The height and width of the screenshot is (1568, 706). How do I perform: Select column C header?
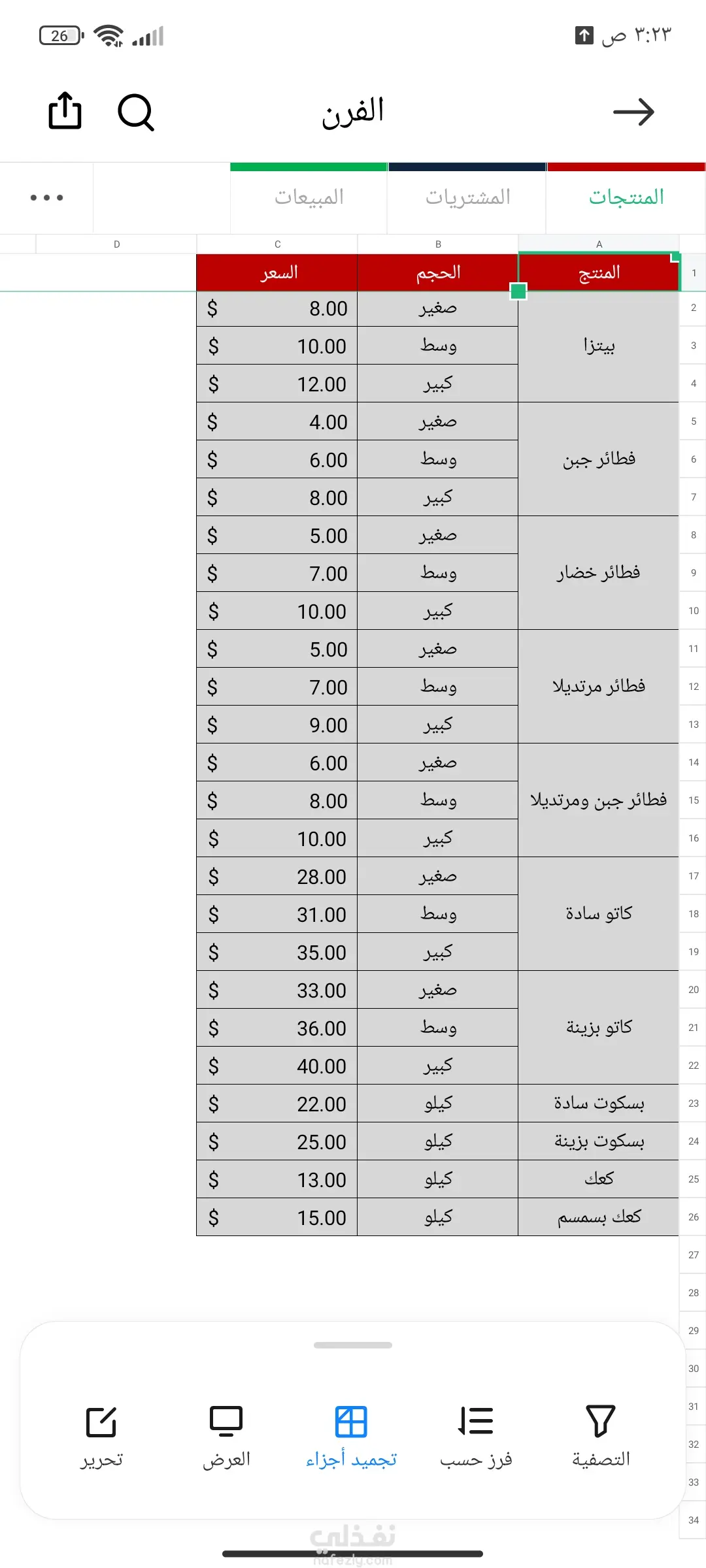pos(277,244)
